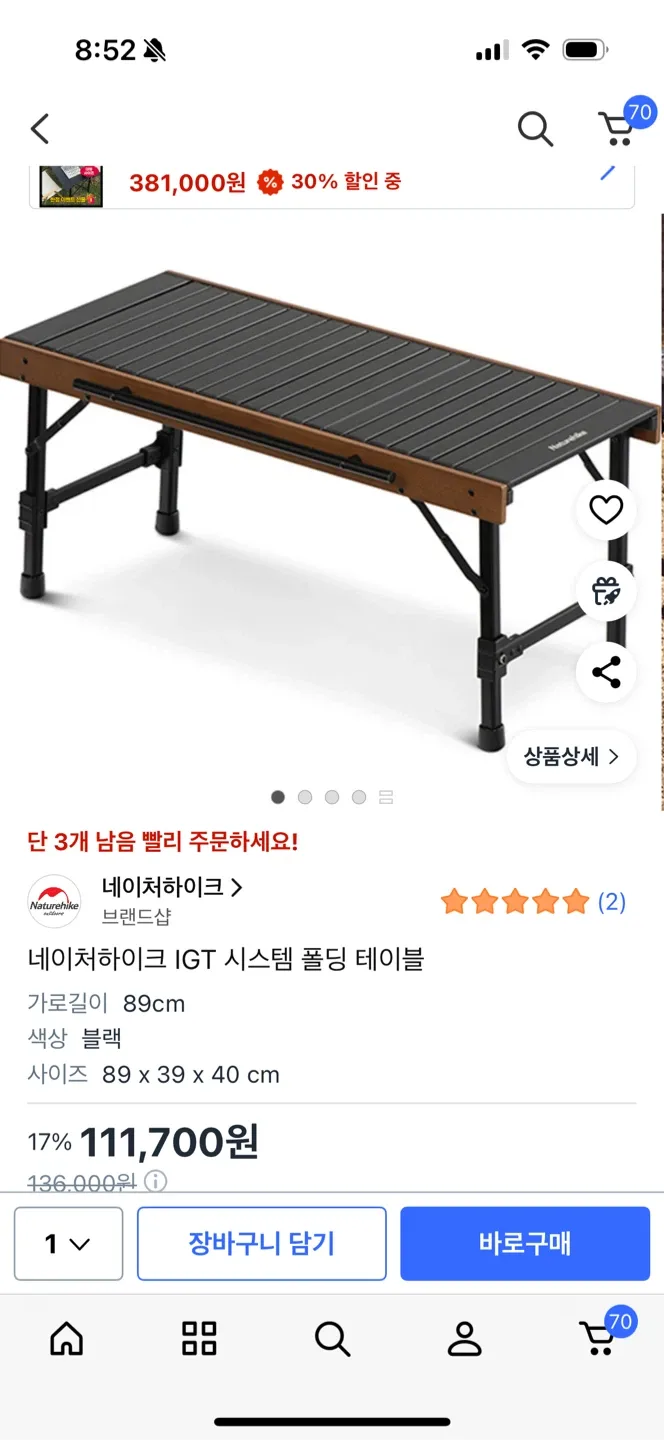The width and height of the screenshot is (664, 1440).
Task: Open the cart tab in bottom navigation
Action: click(x=600, y=1336)
